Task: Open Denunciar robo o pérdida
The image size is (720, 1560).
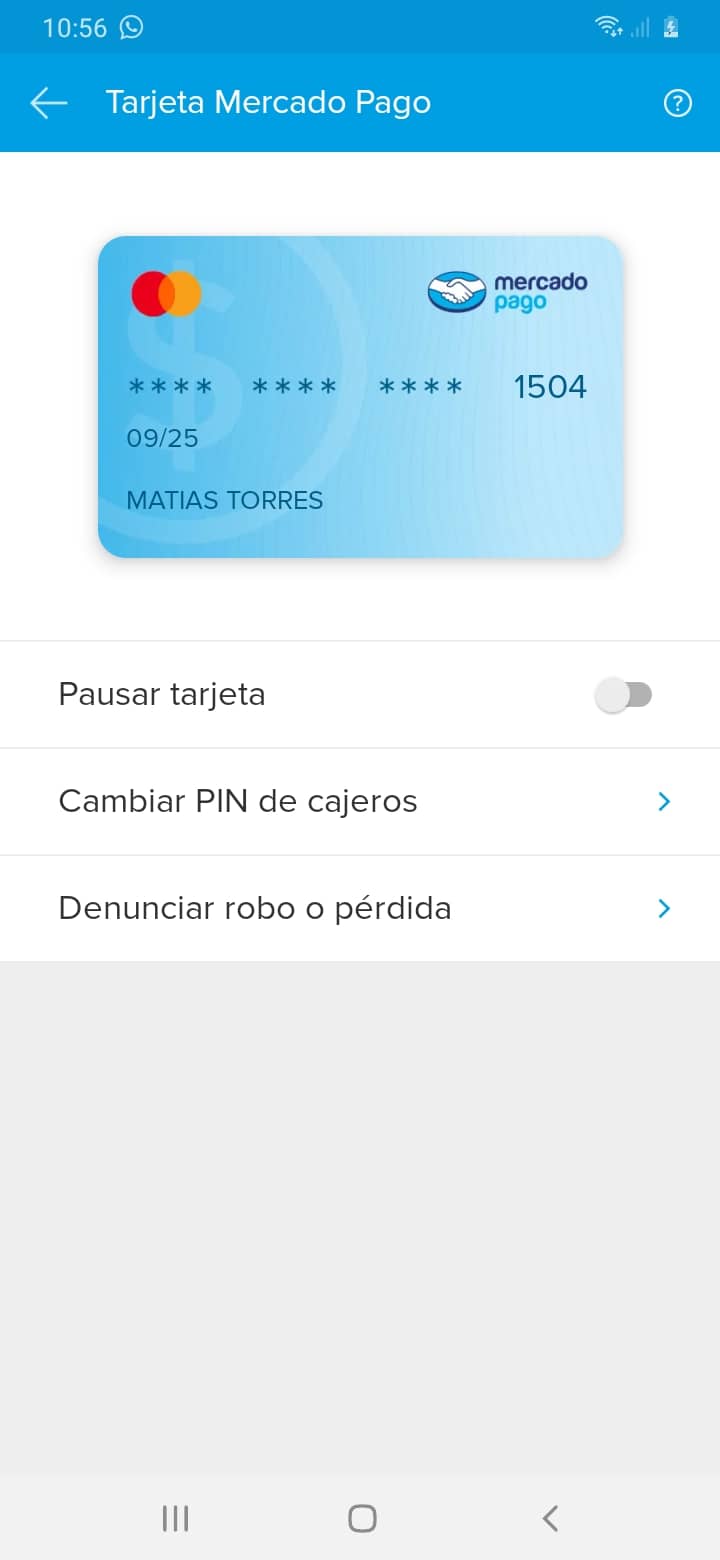Action: tap(360, 909)
